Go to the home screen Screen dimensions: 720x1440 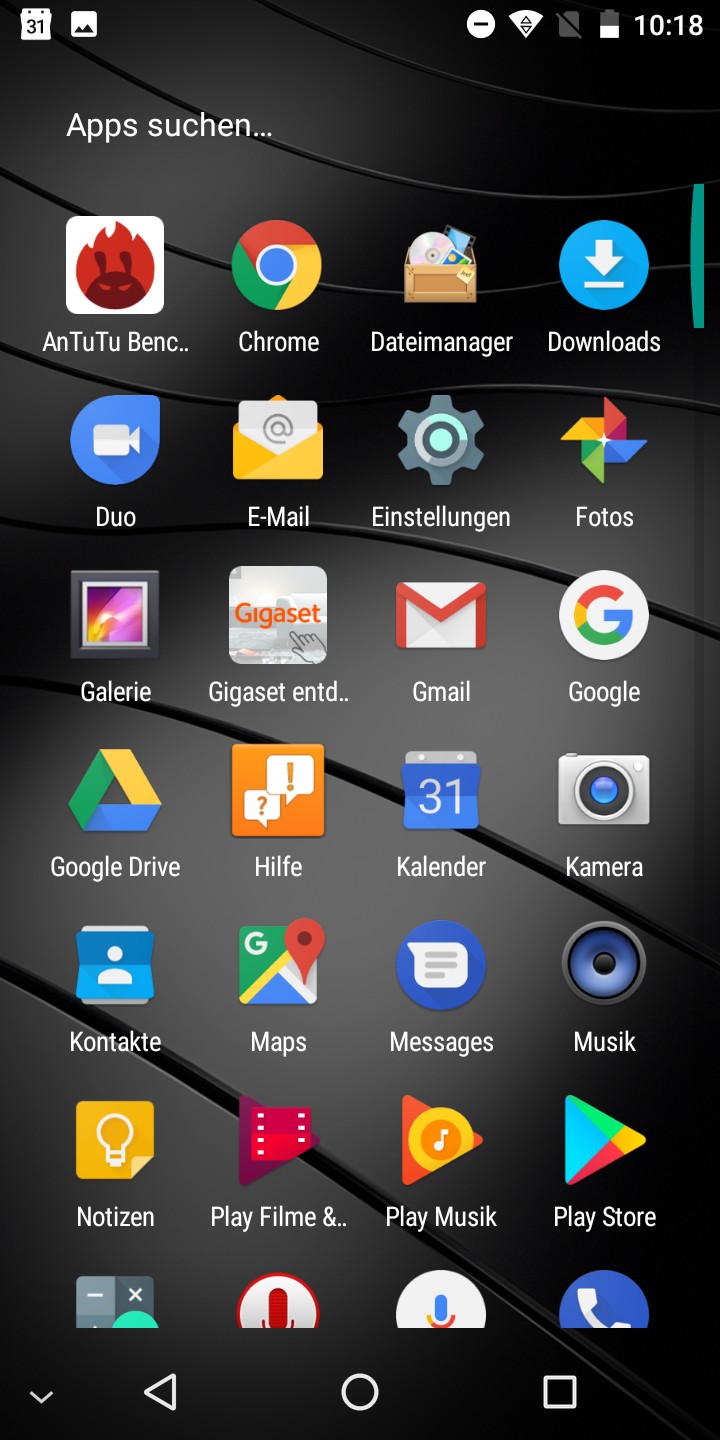360,1391
